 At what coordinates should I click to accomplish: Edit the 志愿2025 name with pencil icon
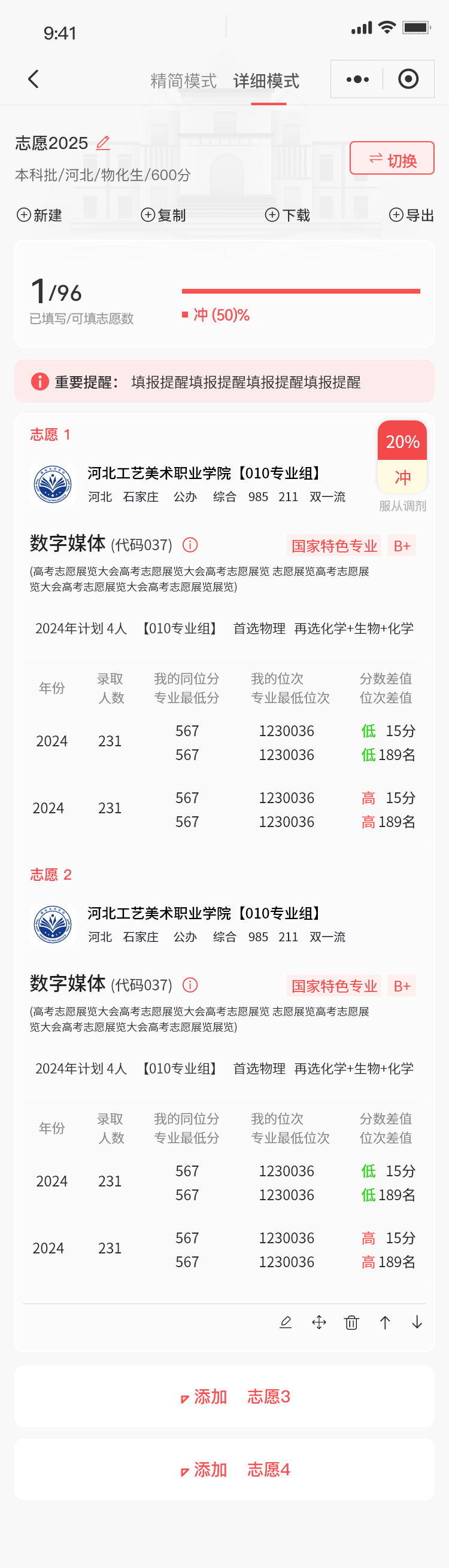pyautogui.click(x=103, y=143)
